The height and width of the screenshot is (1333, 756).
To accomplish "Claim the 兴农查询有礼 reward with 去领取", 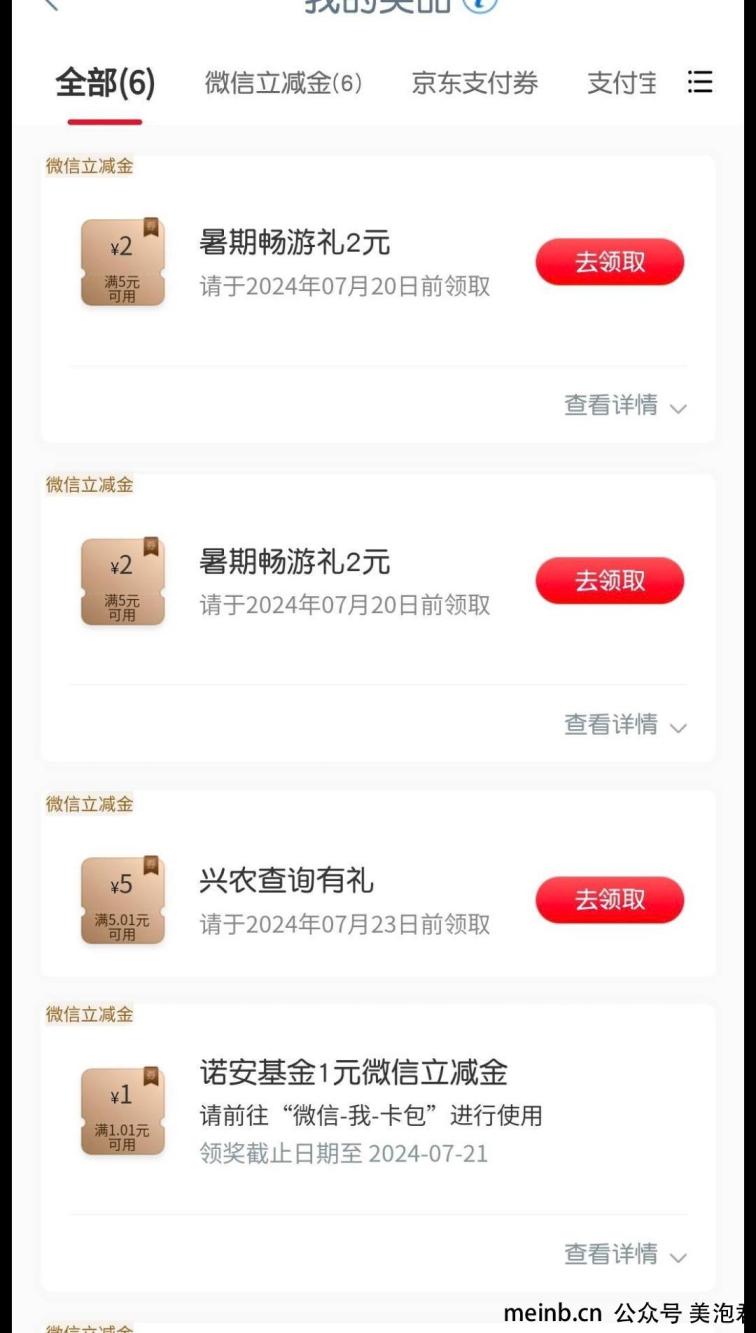I will click(x=610, y=900).
